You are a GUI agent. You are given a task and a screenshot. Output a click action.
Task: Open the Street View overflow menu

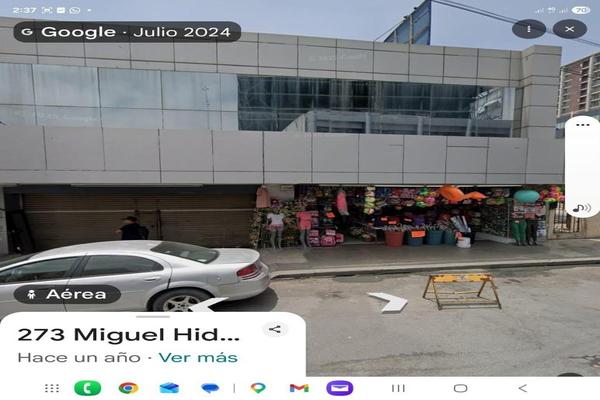(x=528, y=30)
